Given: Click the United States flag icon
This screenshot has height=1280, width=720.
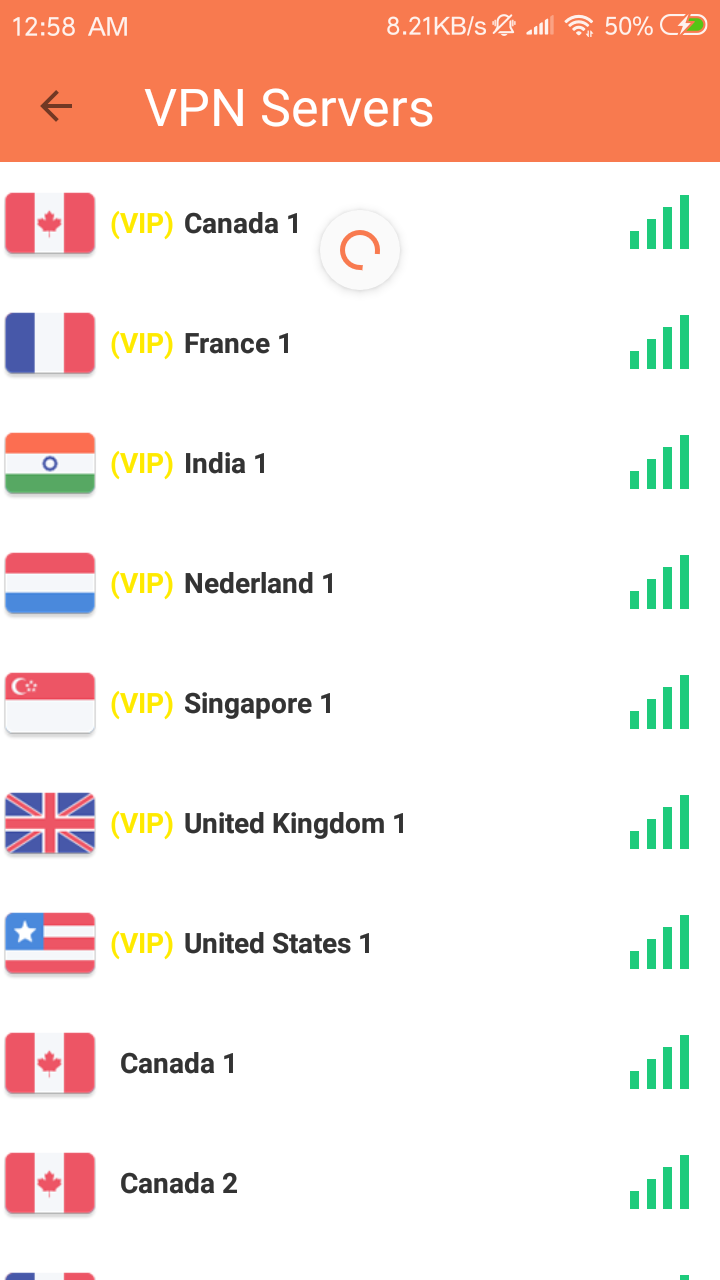Looking at the screenshot, I should (50, 943).
